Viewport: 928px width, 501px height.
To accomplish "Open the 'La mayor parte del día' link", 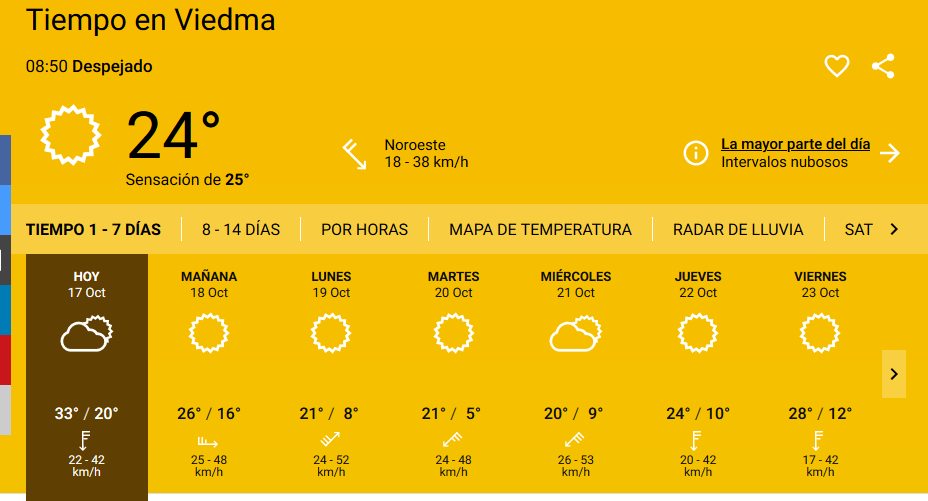I will pyautogui.click(x=795, y=144).
